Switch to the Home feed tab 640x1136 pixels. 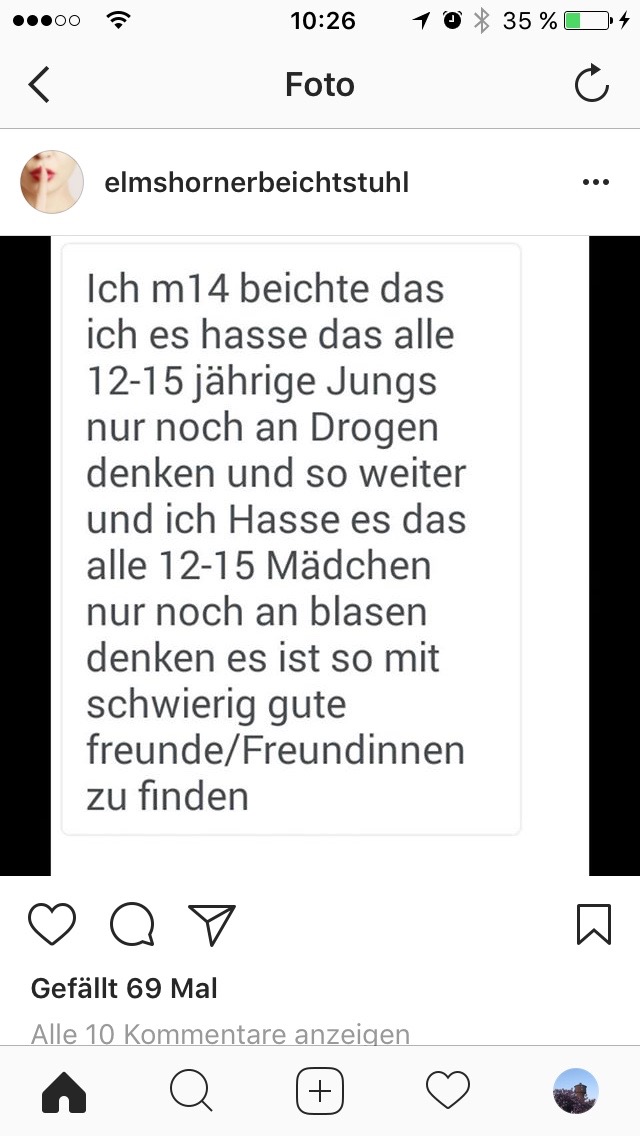(x=64, y=1090)
